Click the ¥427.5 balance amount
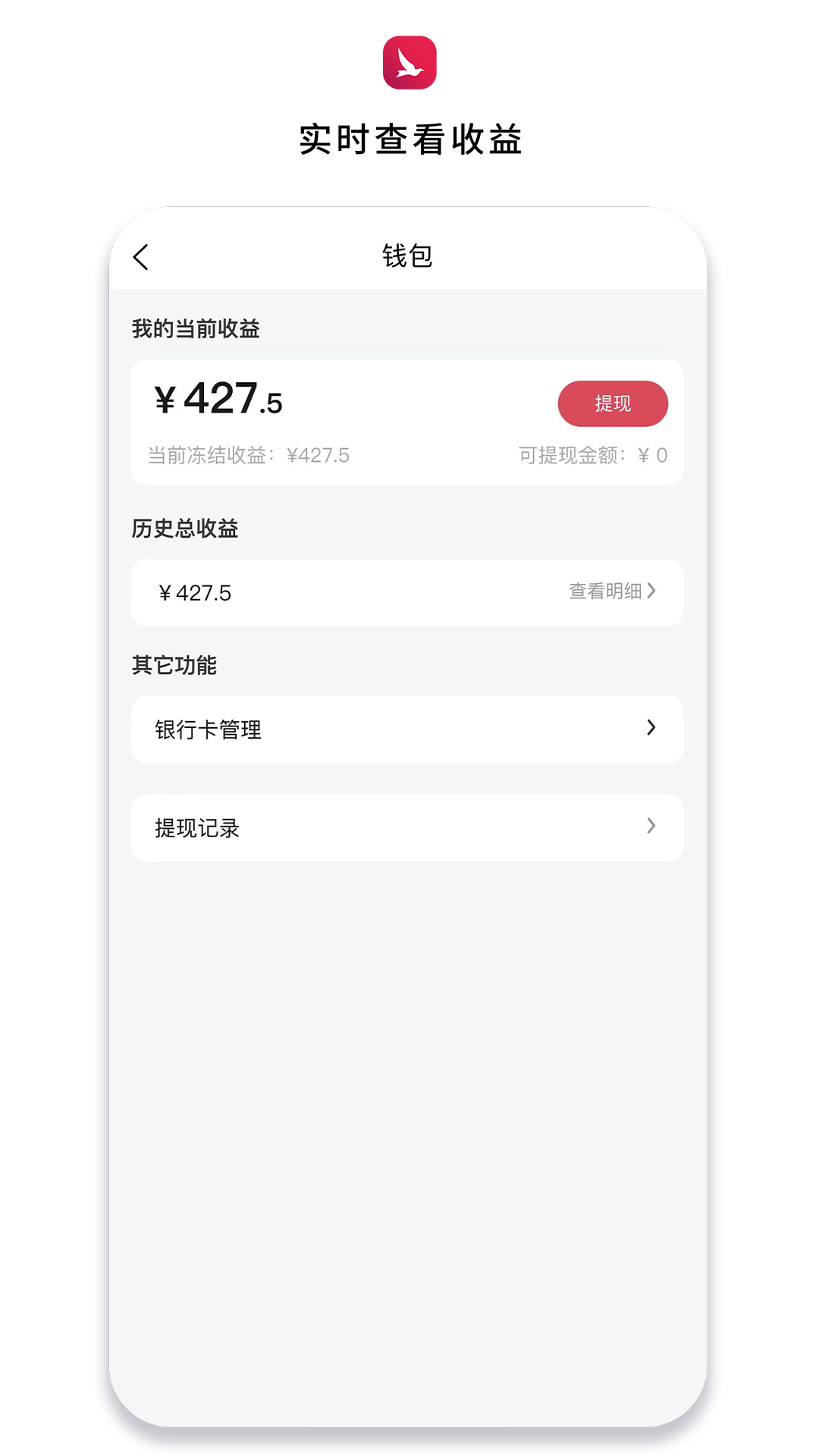819x1456 pixels. pyautogui.click(x=216, y=400)
